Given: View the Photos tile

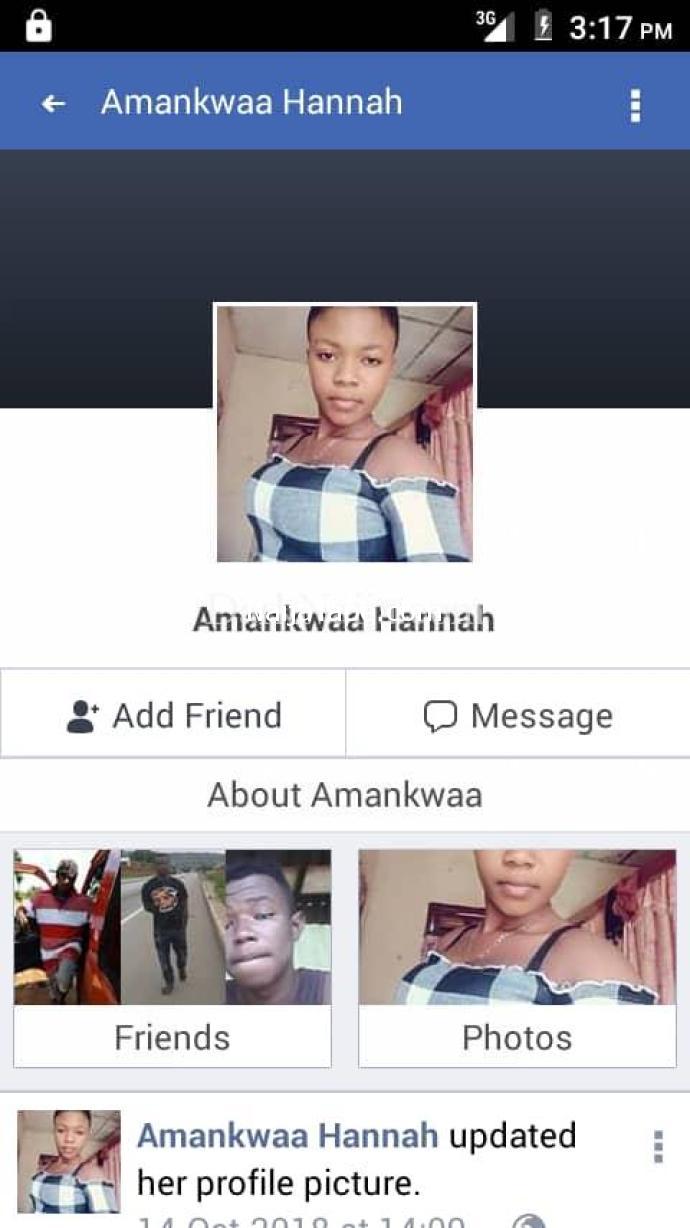Looking at the screenshot, I should tap(517, 956).
